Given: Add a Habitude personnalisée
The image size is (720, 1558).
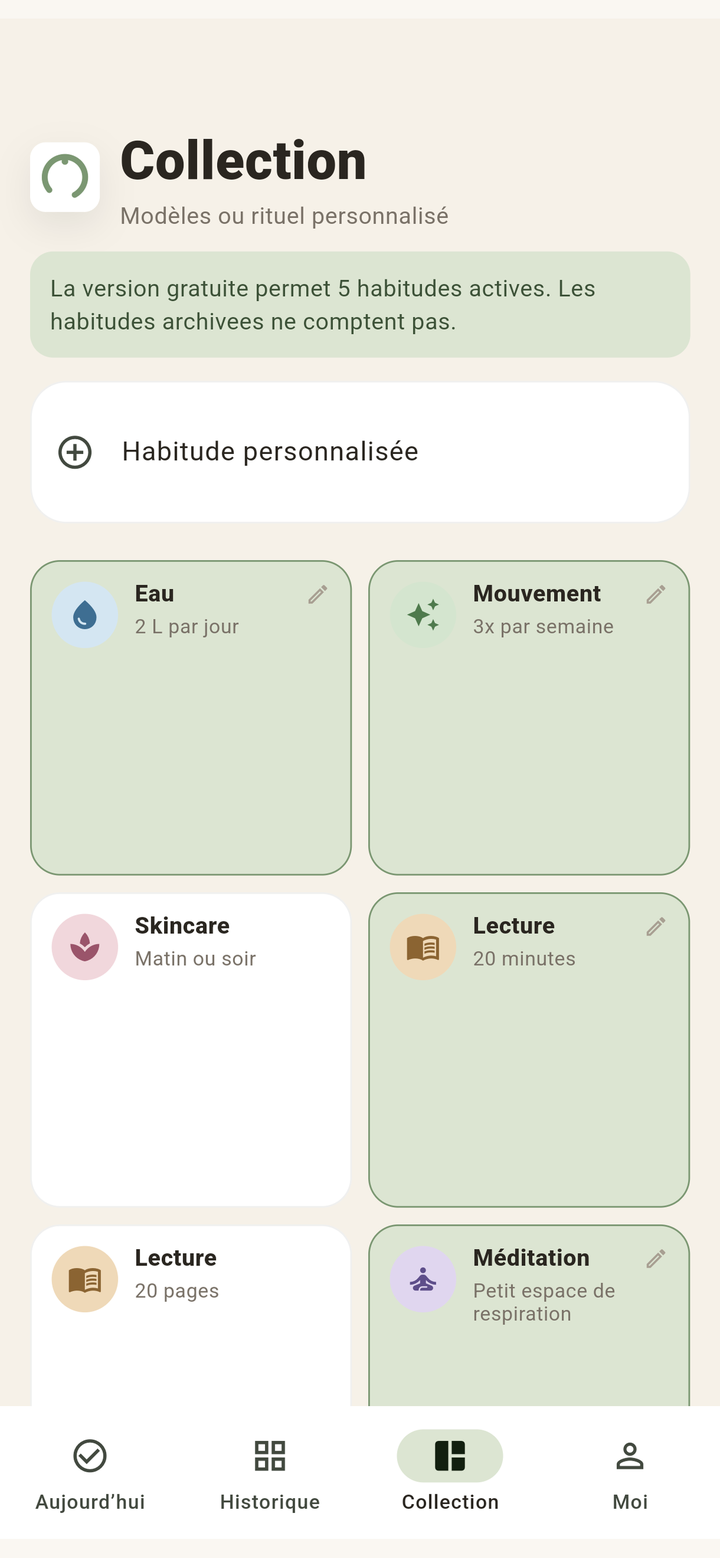Looking at the screenshot, I should coord(360,452).
